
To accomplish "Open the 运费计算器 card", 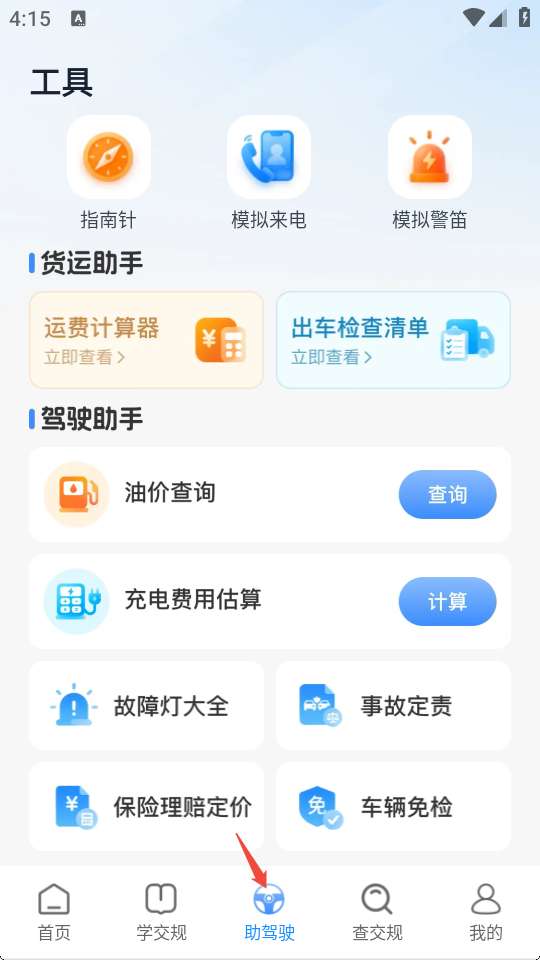I will click(146, 340).
